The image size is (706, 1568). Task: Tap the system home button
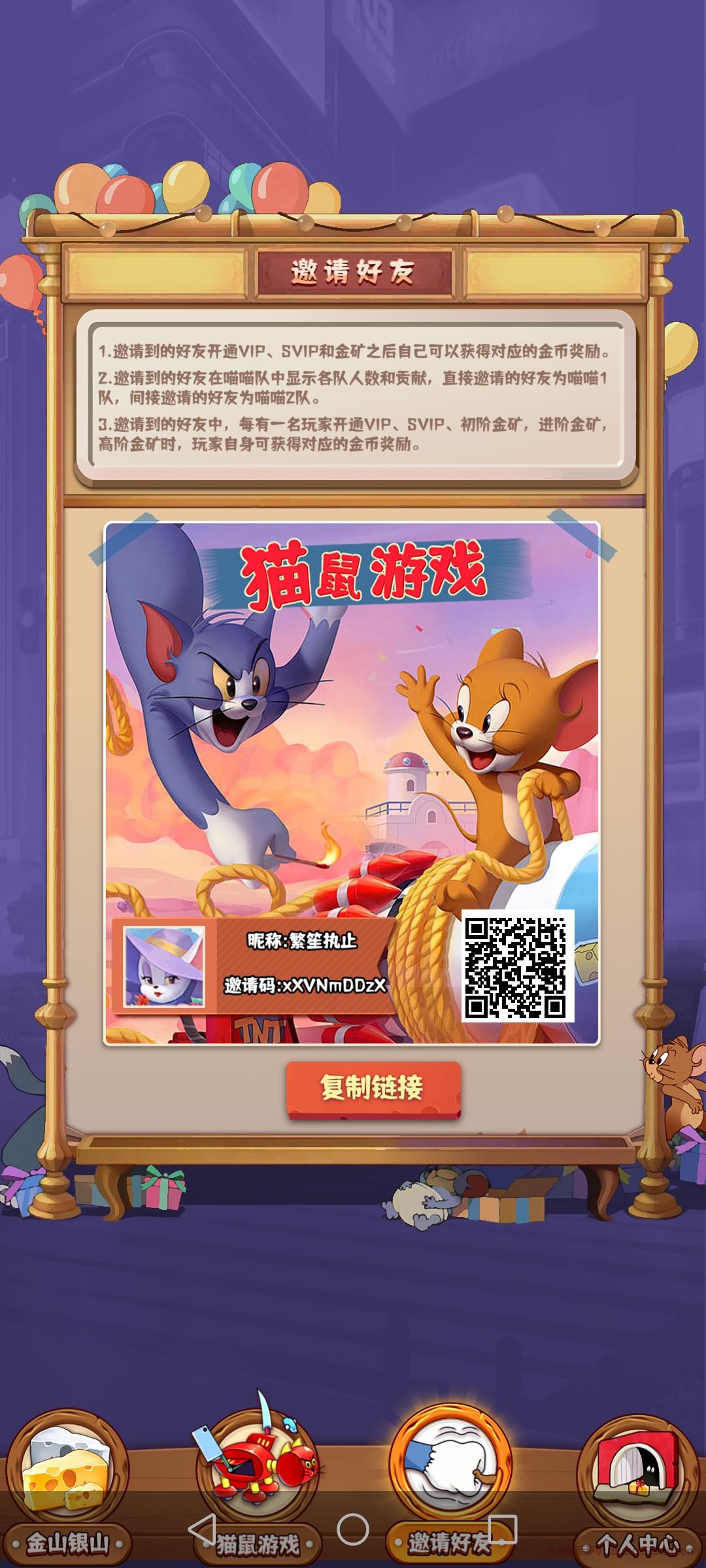(x=353, y=1529)
